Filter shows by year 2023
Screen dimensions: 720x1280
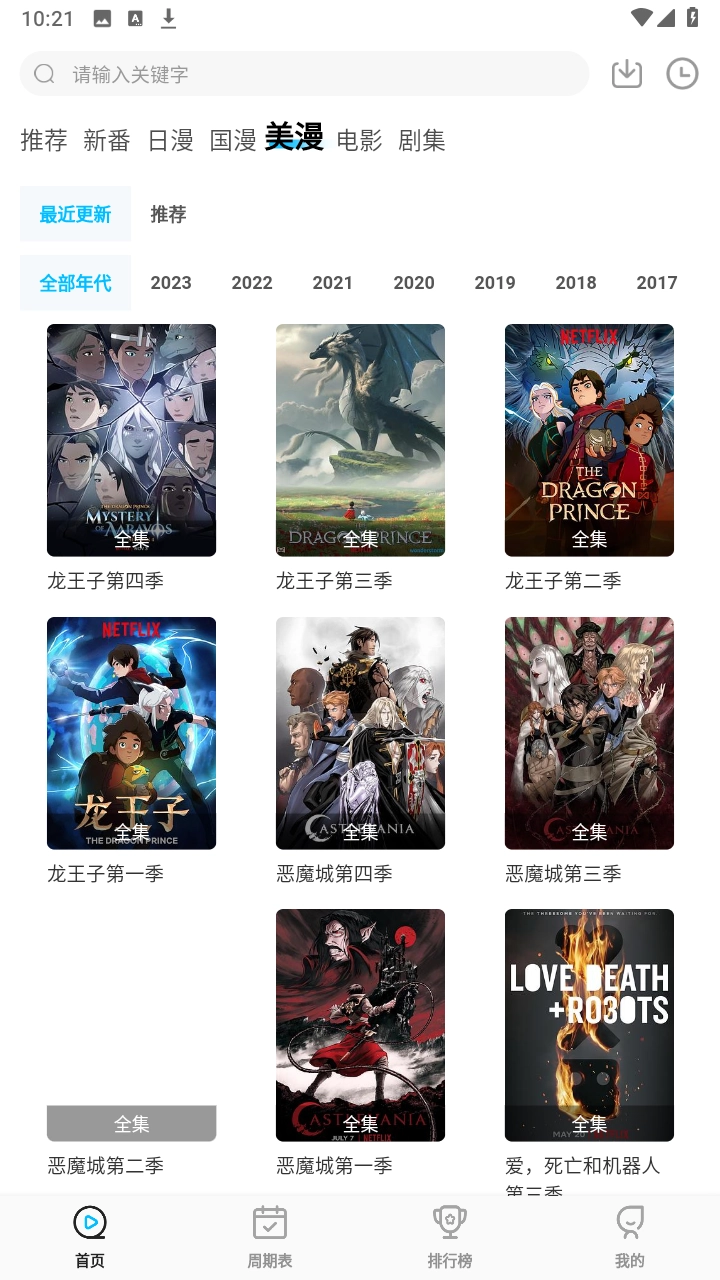point(170,283)
